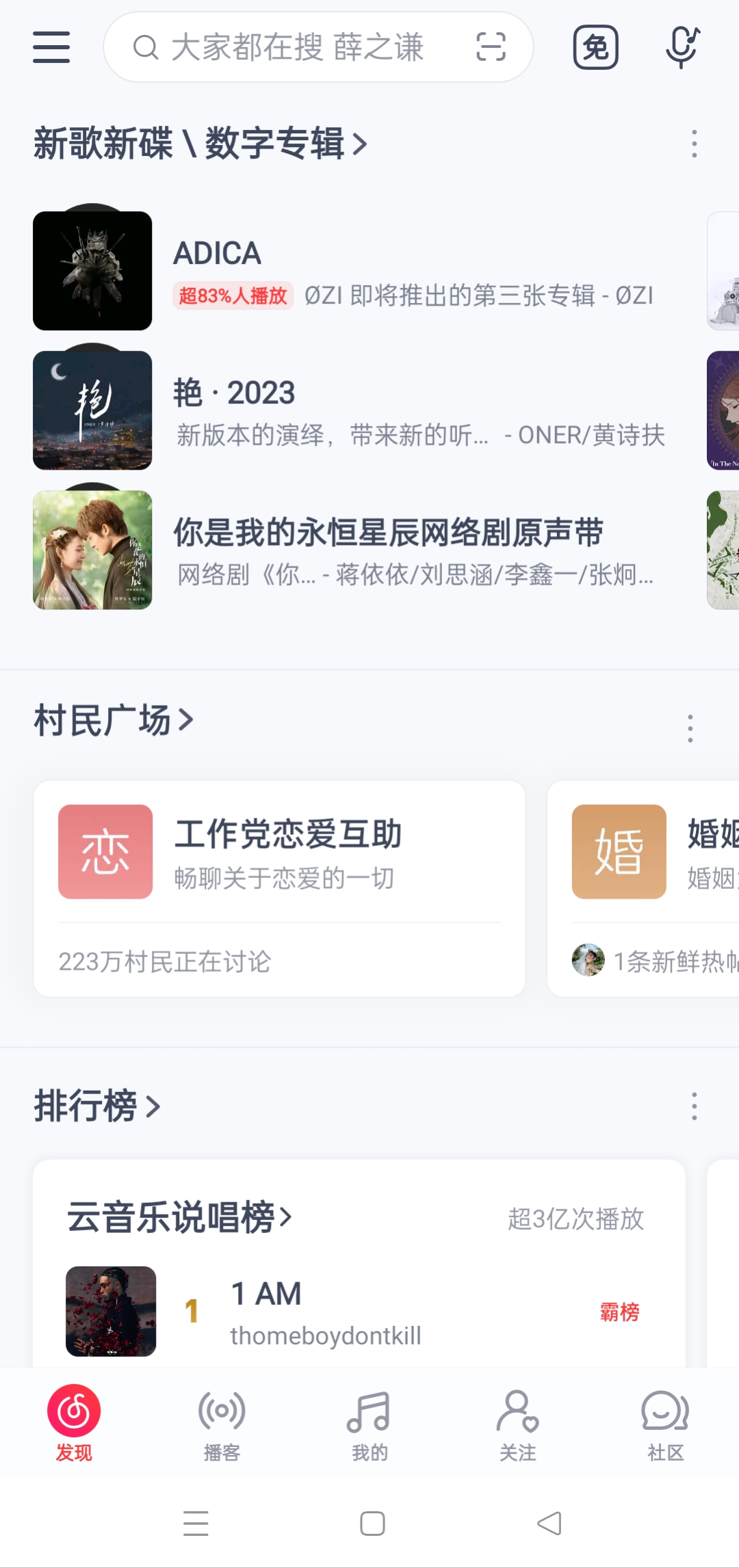
Task: Open the hamburger drawer menu
Action: tap(51, 47)
